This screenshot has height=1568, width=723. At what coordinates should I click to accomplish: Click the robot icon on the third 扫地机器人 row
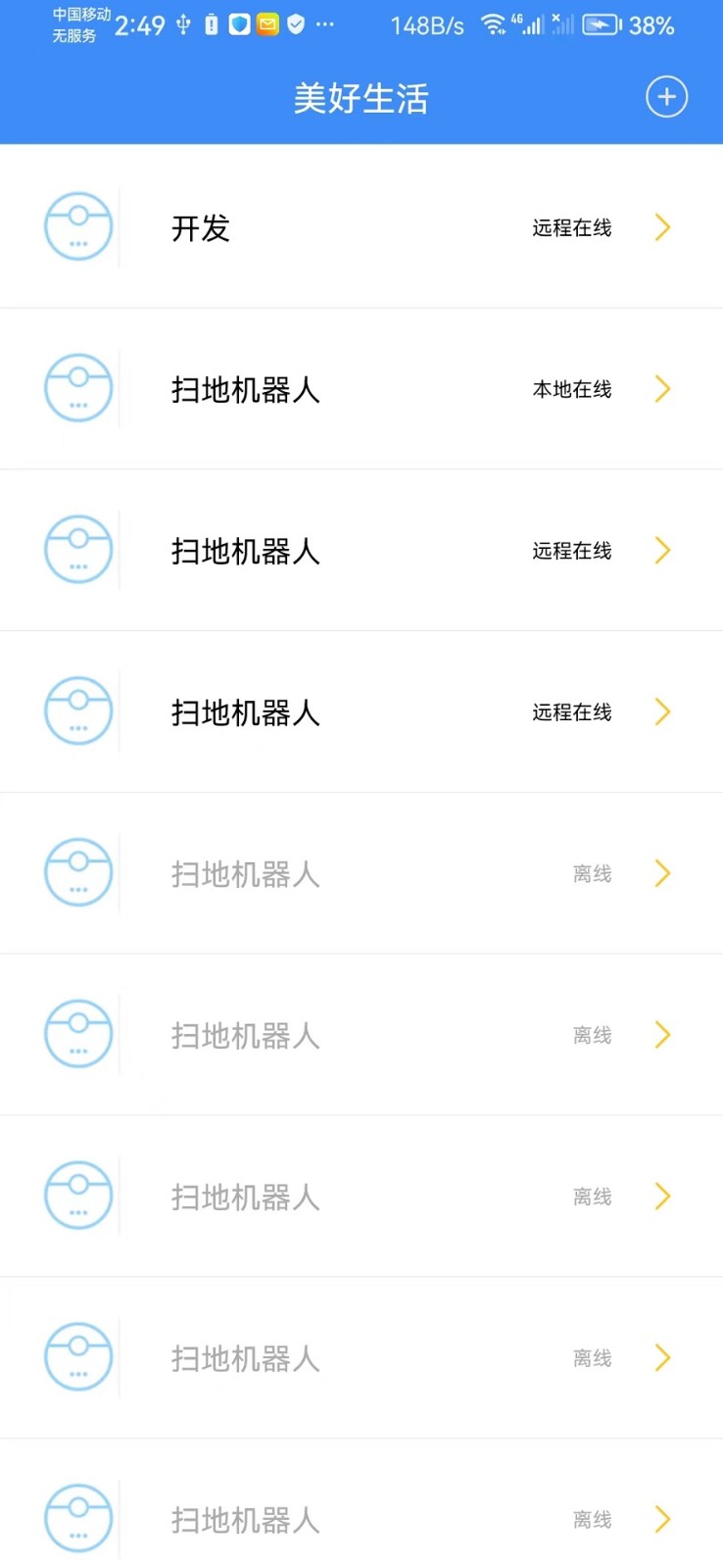coord(78,711)
